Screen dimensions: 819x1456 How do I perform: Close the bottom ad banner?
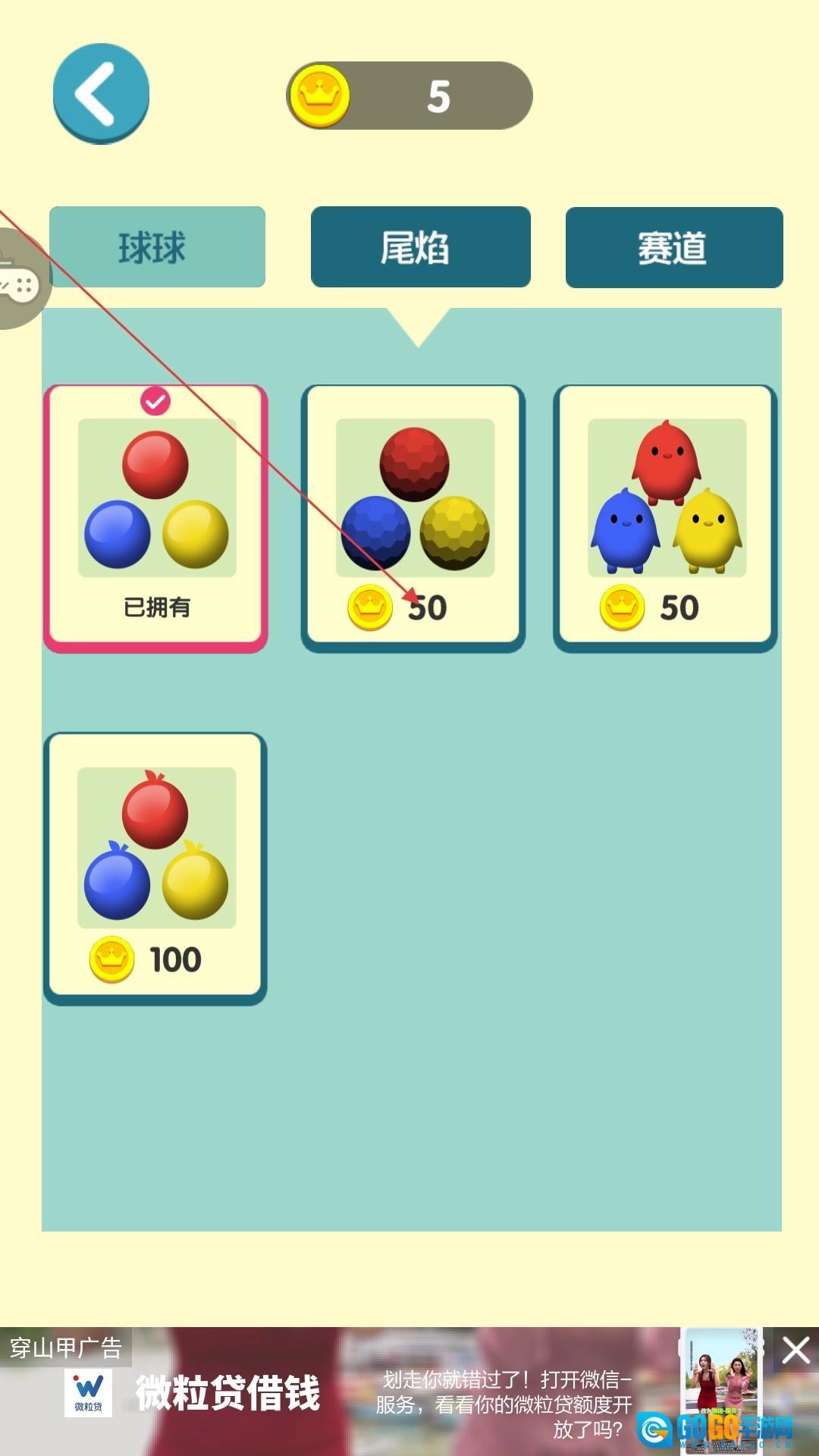795,1351
